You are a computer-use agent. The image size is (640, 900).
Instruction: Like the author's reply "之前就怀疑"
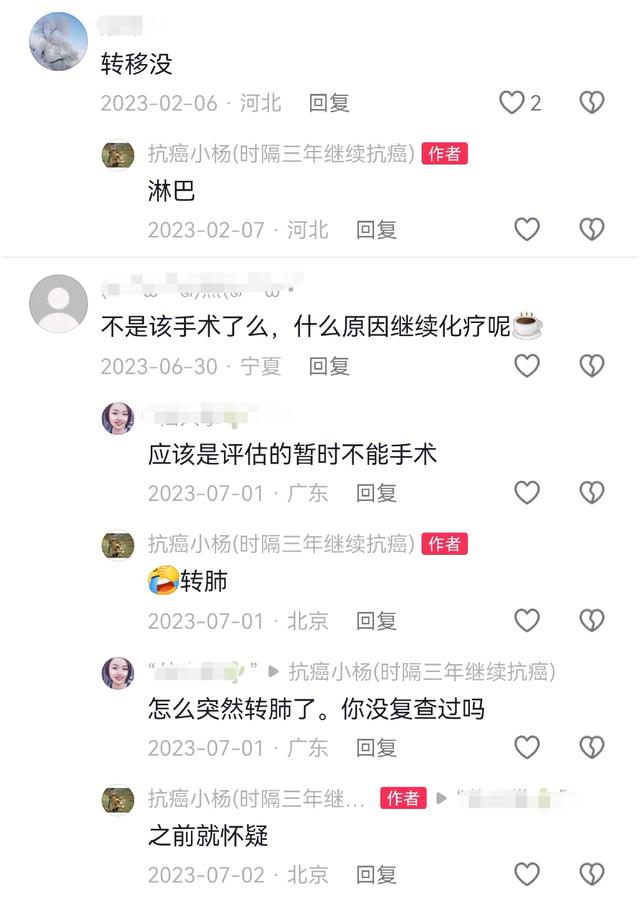click(527, 874)
